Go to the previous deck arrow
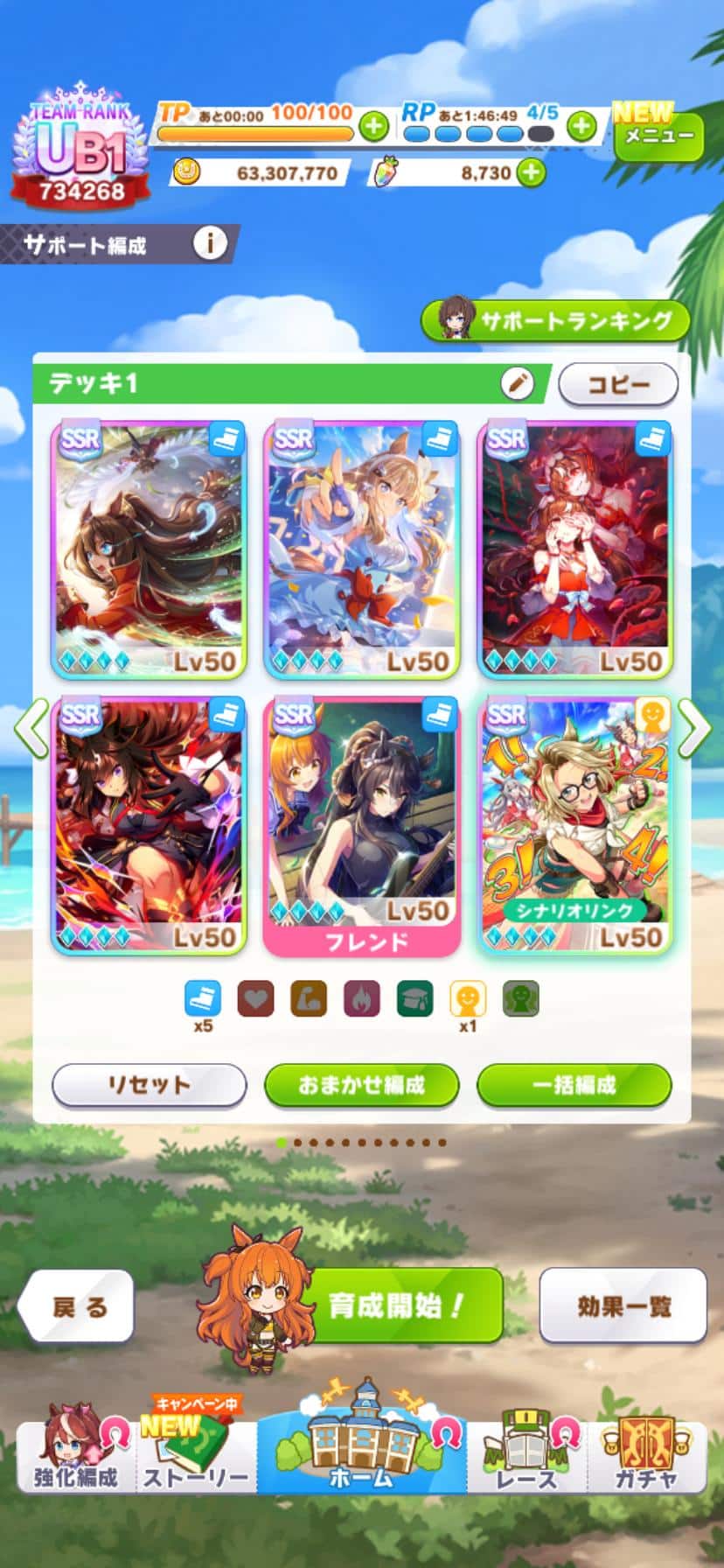The height and width of the screenshot is (1568, 724). coord(30,727)
